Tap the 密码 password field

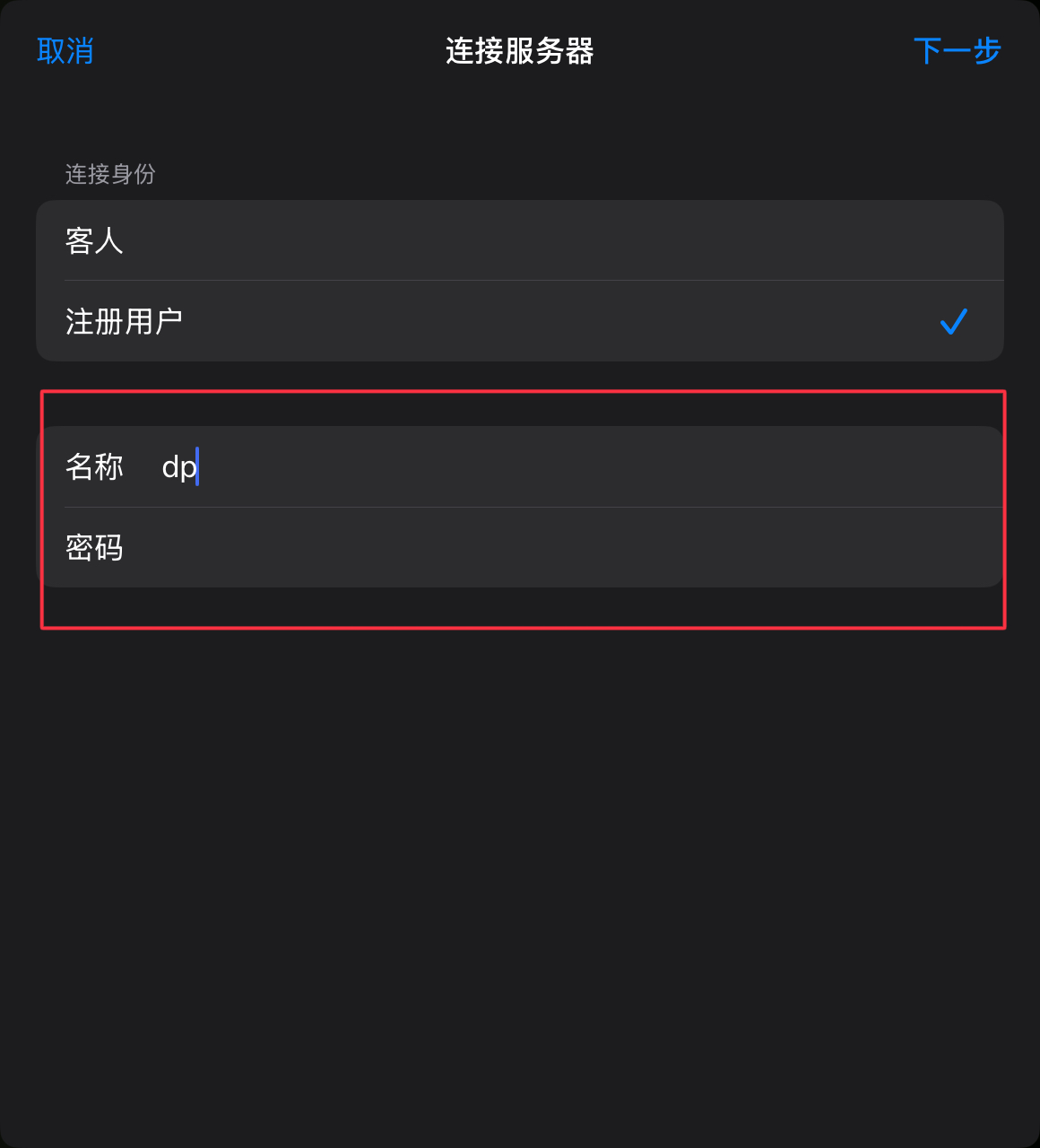[574, 548]
